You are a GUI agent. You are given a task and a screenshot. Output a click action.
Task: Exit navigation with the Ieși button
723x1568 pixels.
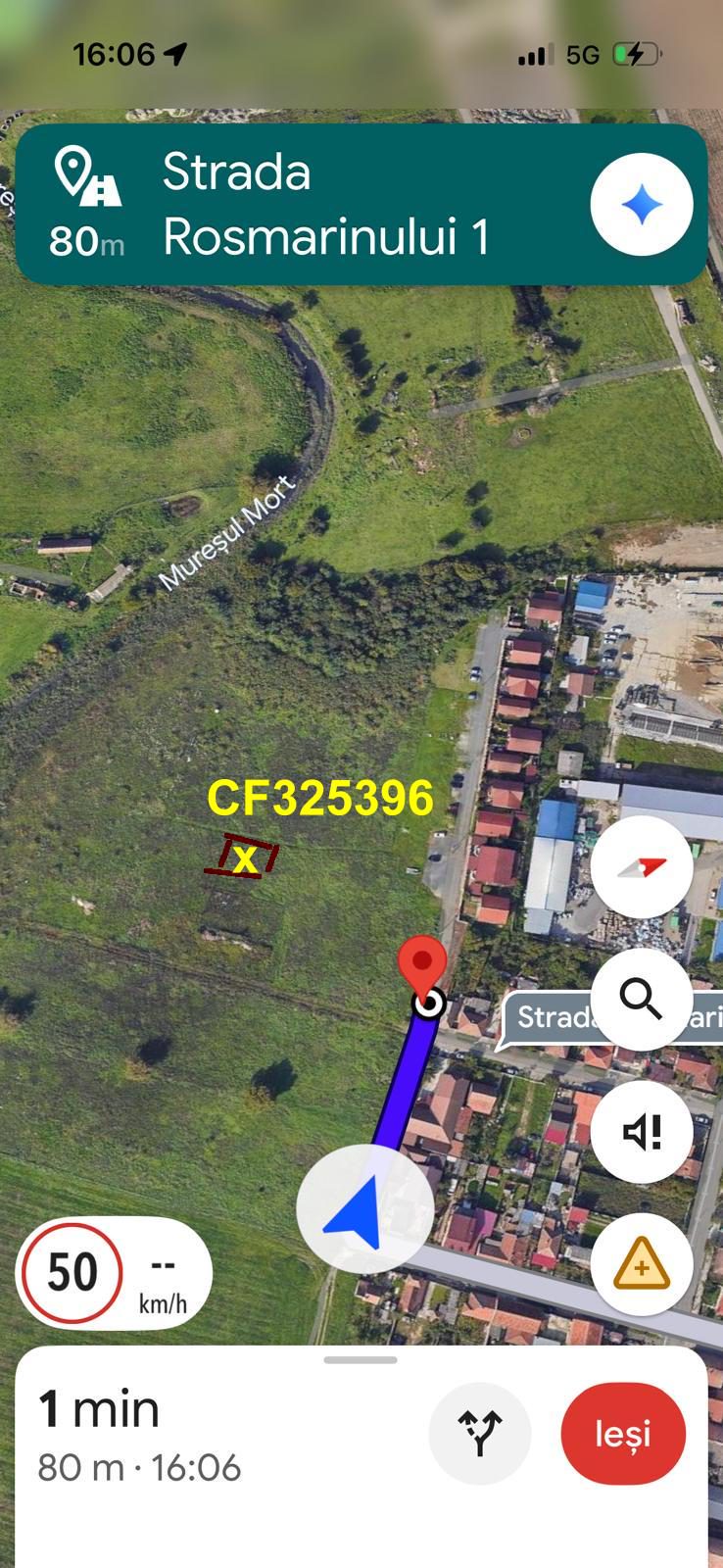coord(623,1434)
